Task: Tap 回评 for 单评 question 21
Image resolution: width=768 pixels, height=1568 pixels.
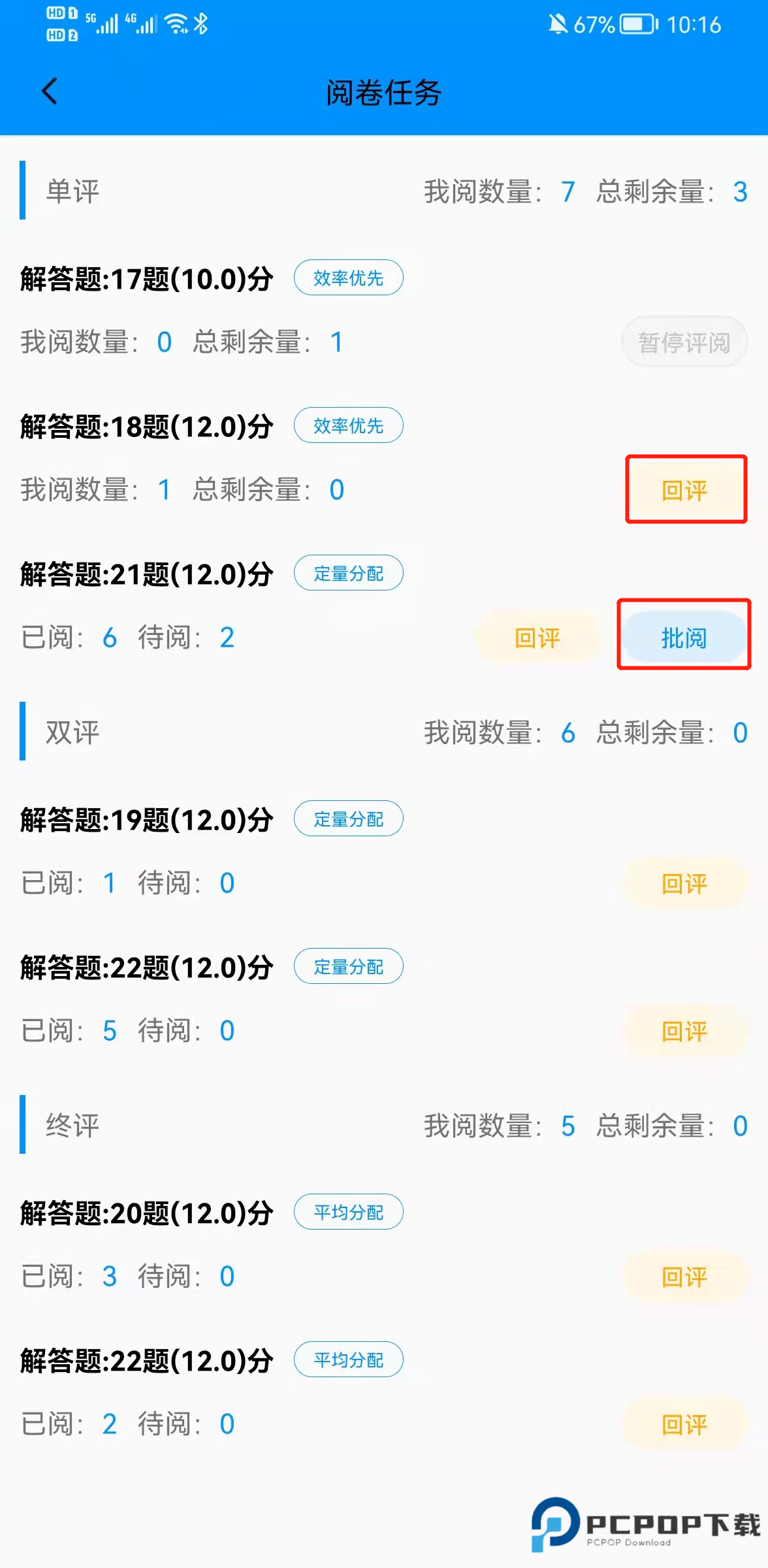Action: pos(537,638)
